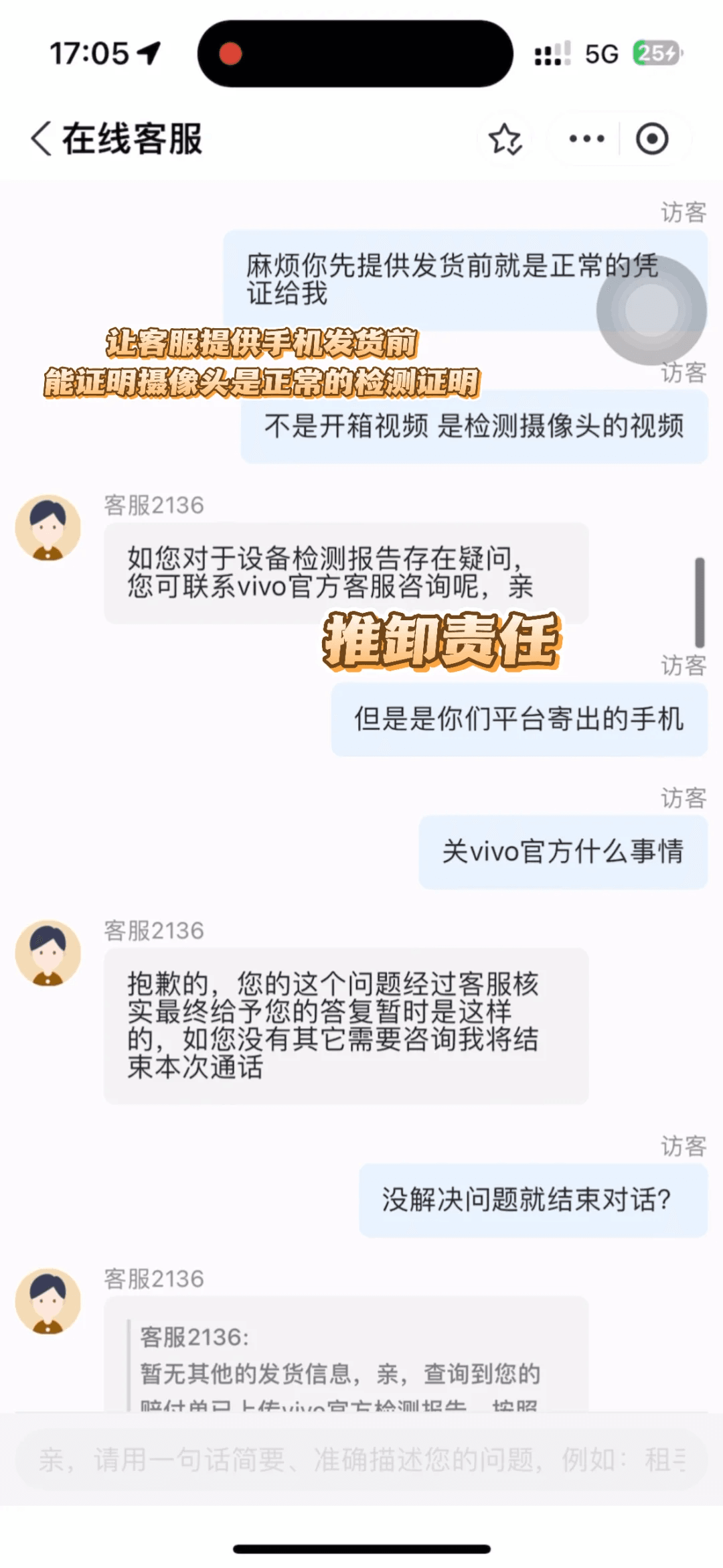Open the floating AssistiveTouch button
The width and height of the screenshot is (723, 1568).
(651, 310)
